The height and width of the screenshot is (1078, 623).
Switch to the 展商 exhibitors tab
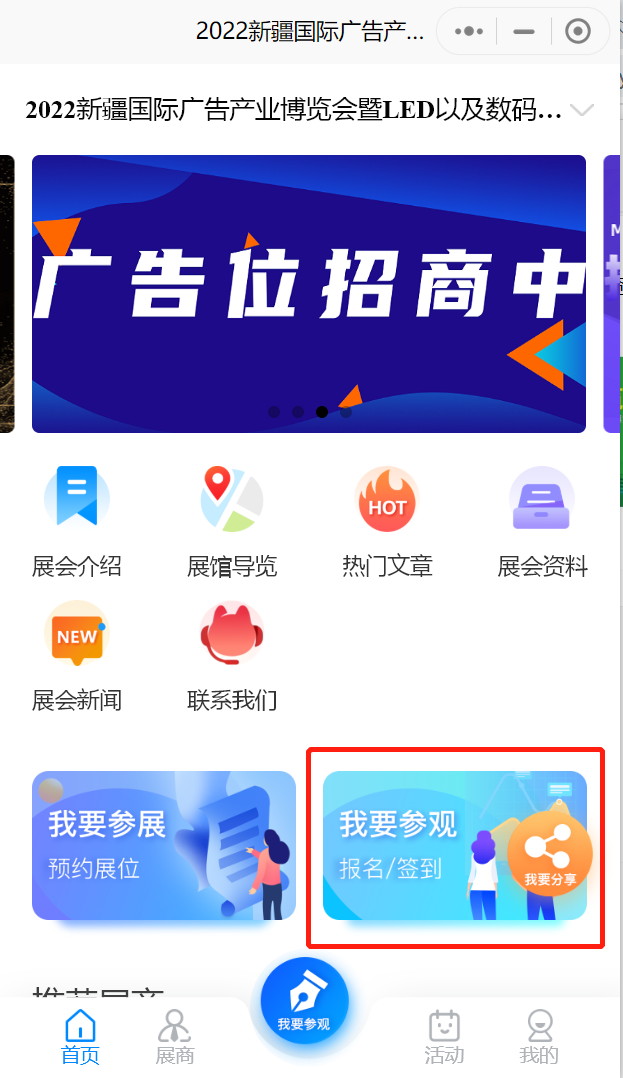click(x=175, y=1037)
